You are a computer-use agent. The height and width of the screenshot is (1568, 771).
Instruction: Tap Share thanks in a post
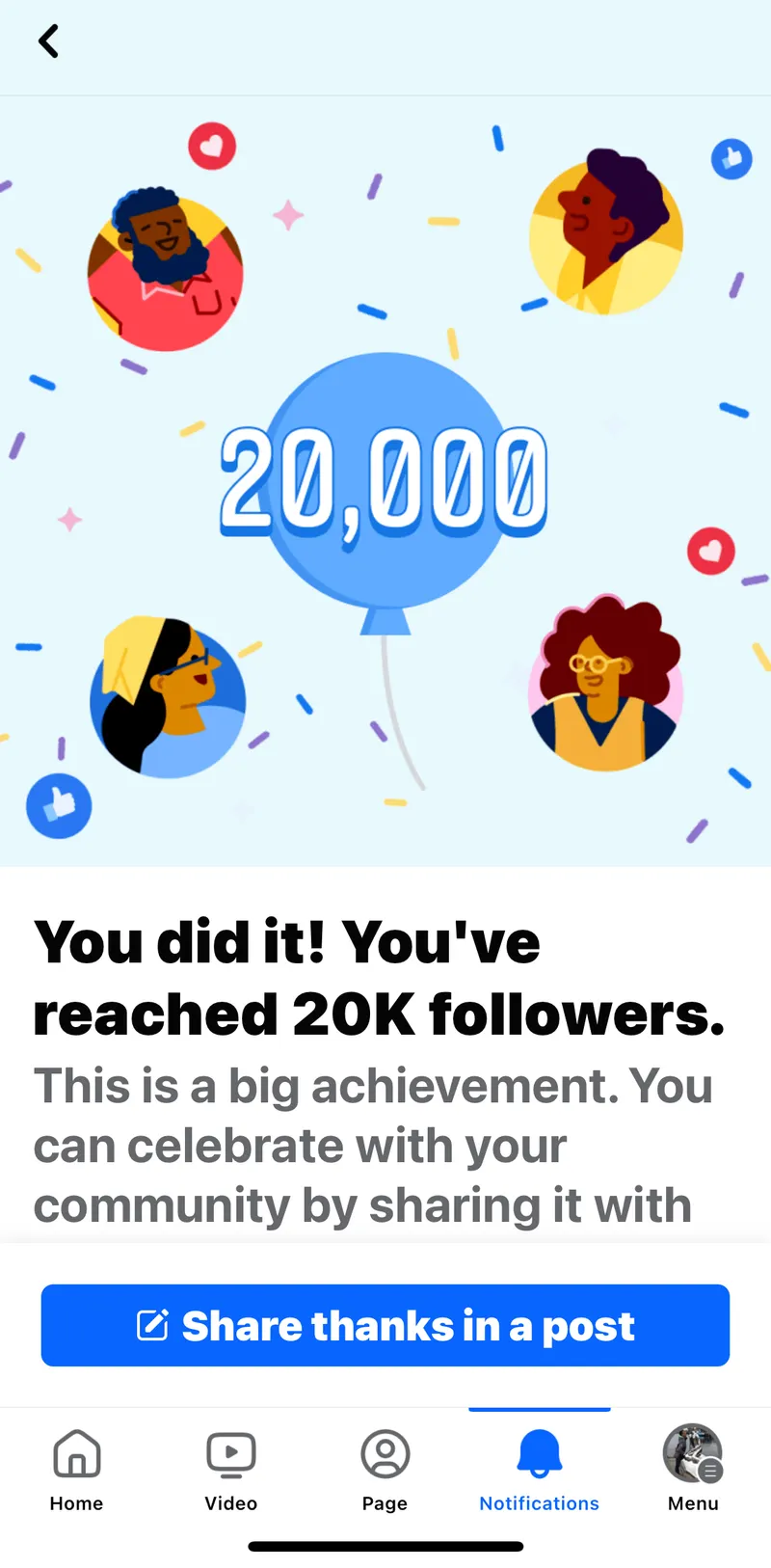click(x=385, y=1325)
